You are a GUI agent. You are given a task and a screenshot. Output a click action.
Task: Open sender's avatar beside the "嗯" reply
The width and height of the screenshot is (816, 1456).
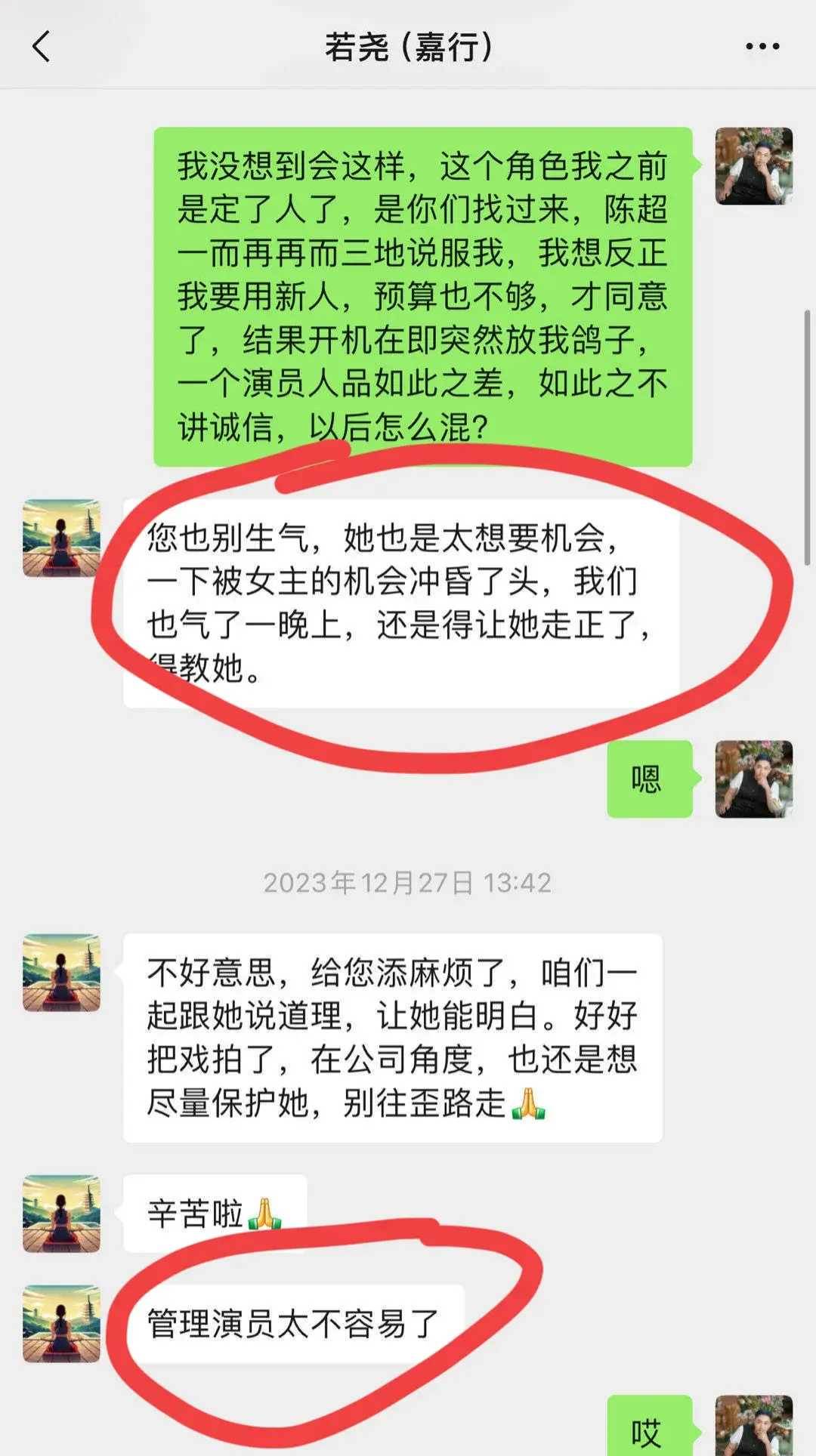point(753,779)
